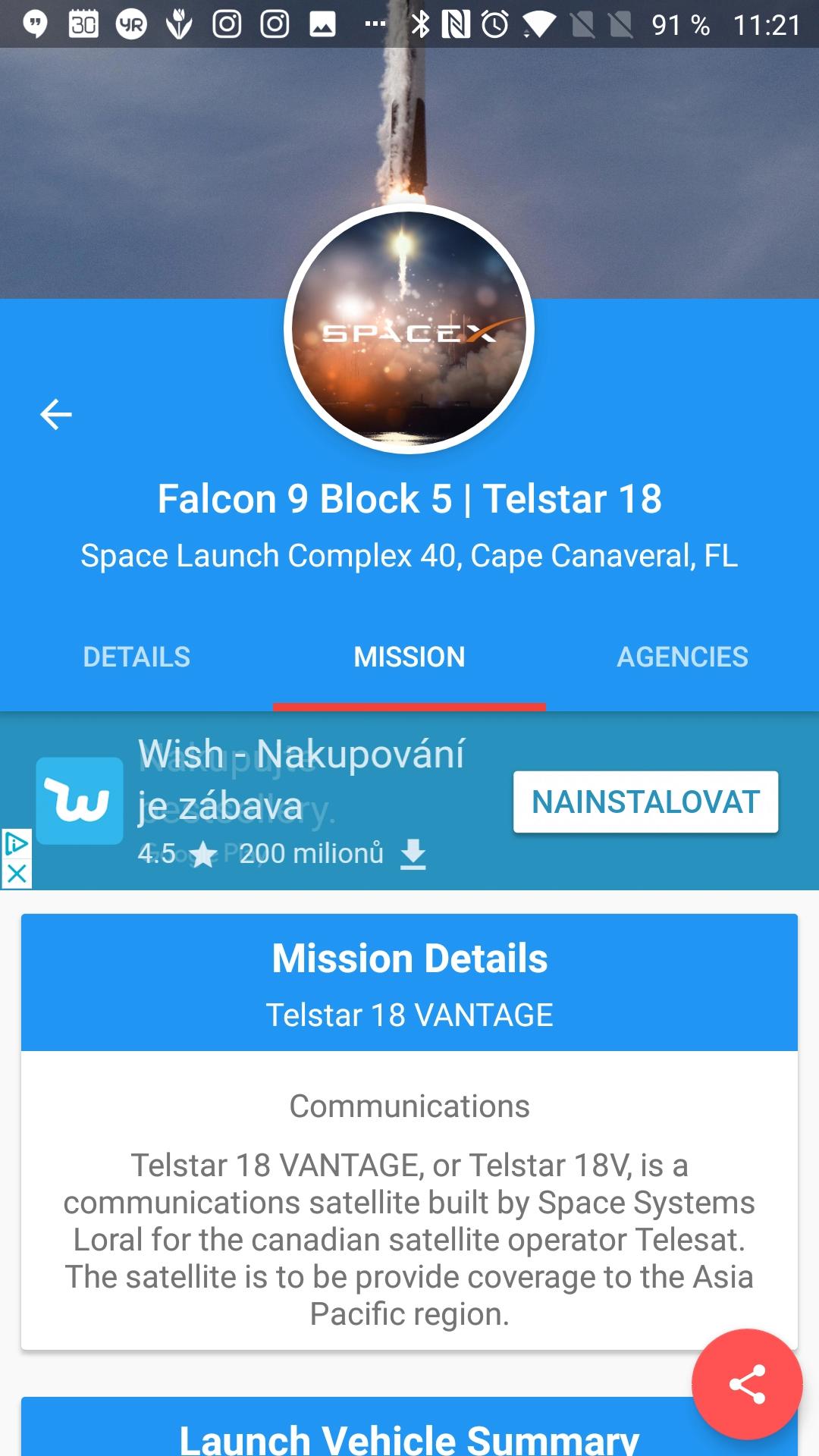Switch to the Details tab
This screenshot has height=1456, width=819.
coord(136,657)
